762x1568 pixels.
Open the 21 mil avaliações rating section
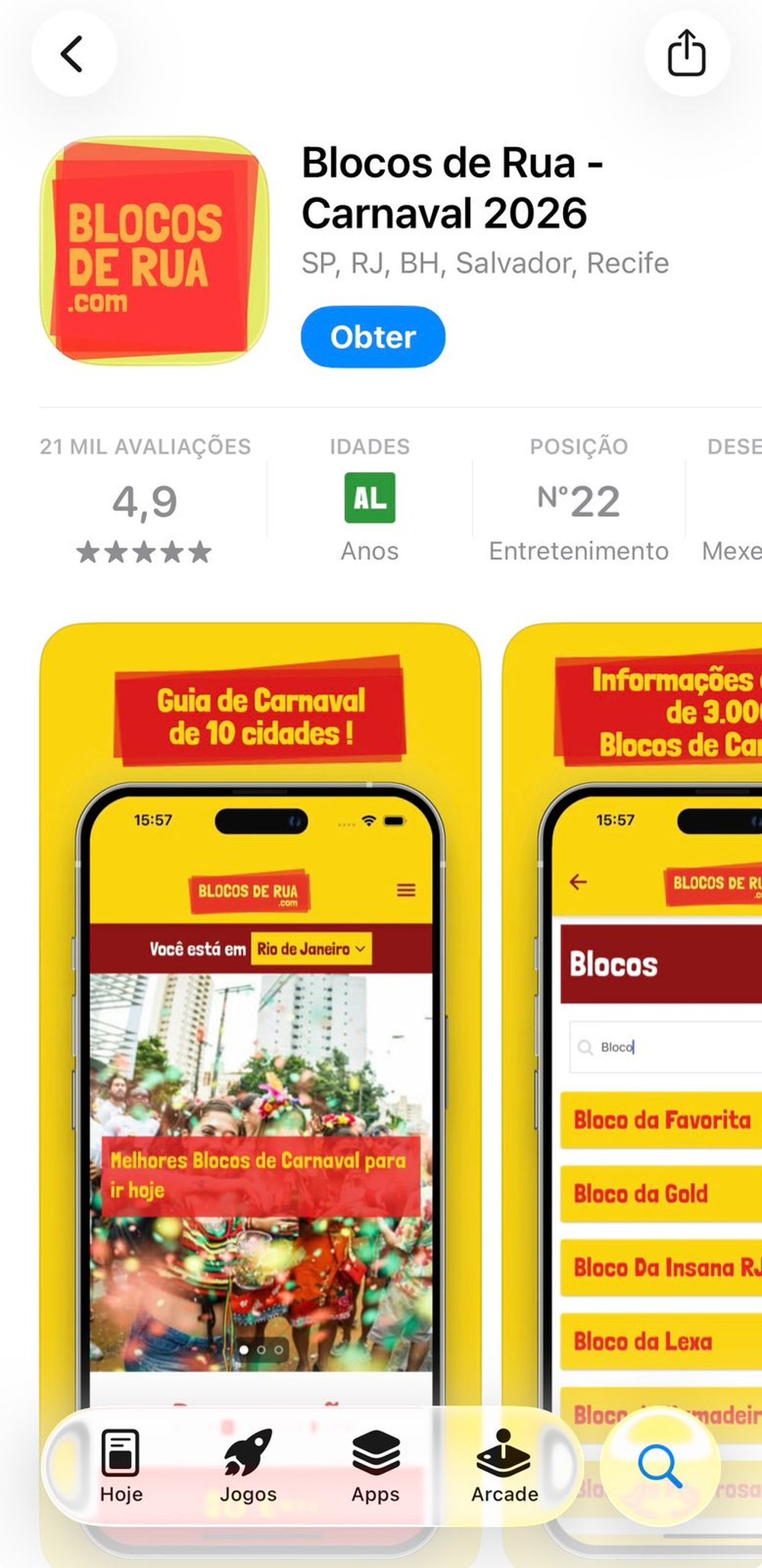tap(145, 499)
